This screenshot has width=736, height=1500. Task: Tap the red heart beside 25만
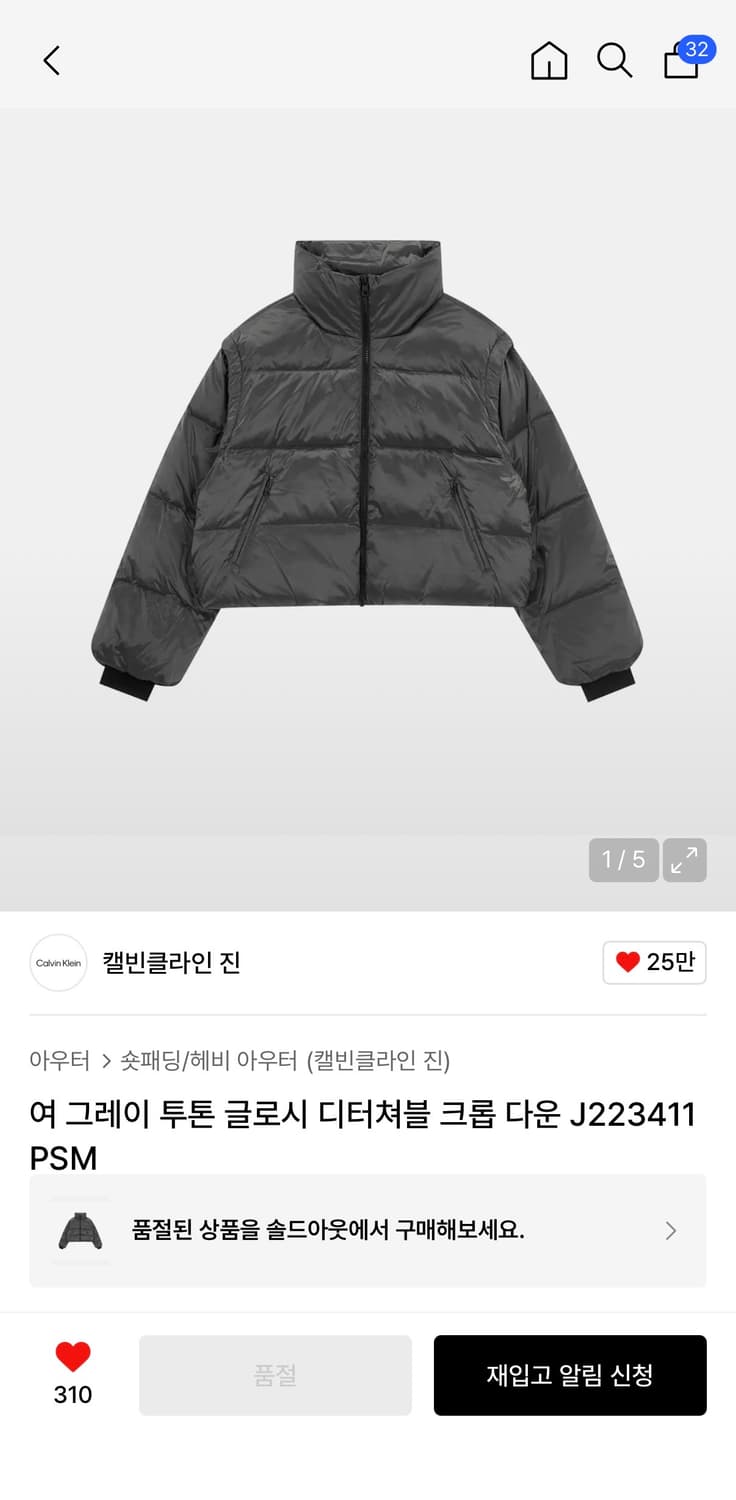[x=628, y=961]
